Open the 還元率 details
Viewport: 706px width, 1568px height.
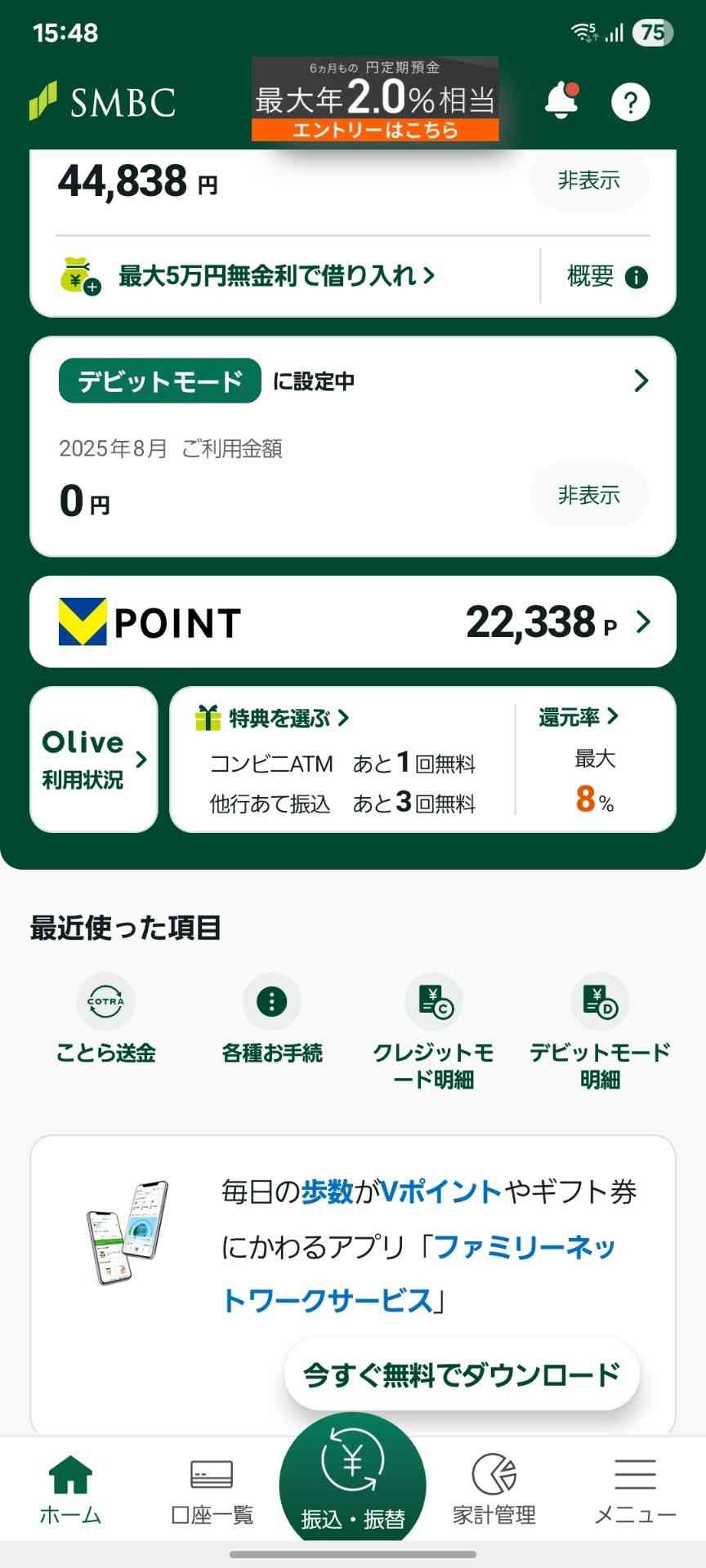579,717
